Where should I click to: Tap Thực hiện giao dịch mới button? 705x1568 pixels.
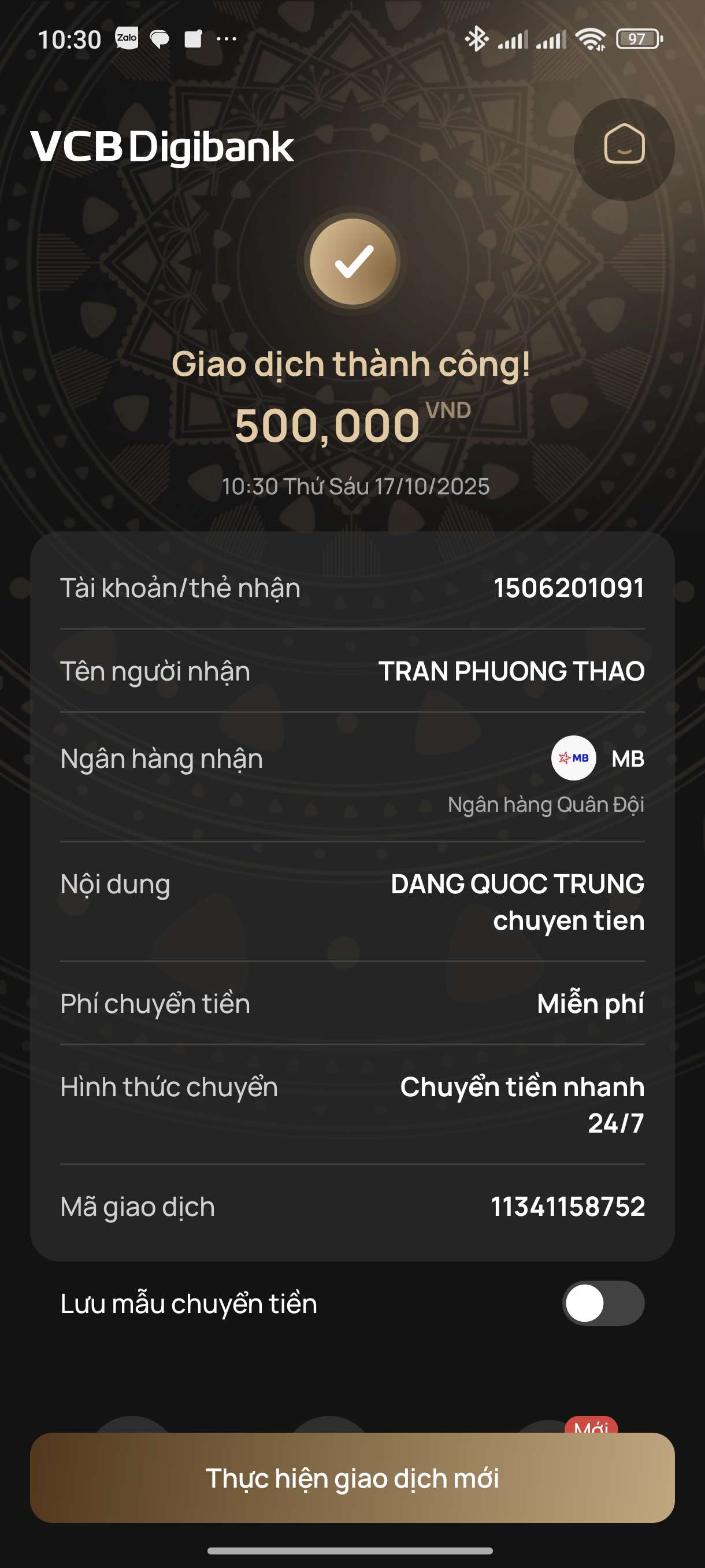tap(352, 1477)
